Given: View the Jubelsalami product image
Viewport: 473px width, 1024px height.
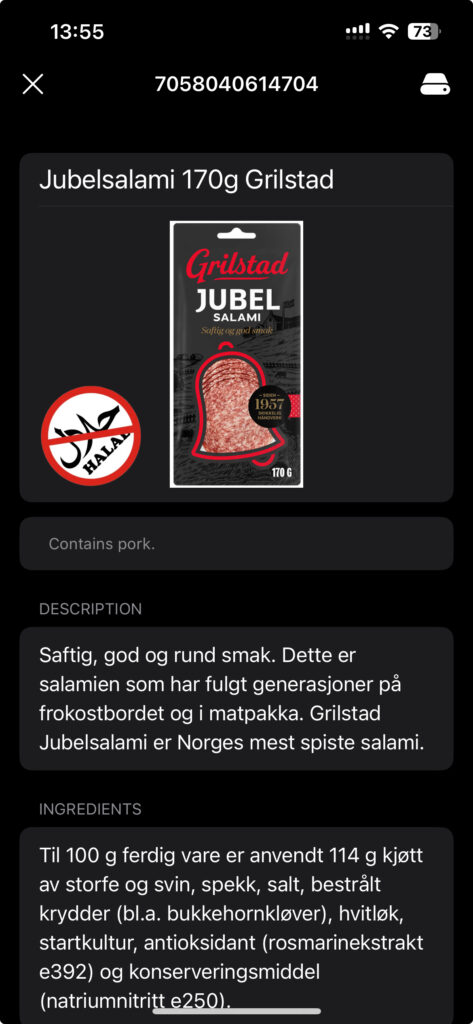Looking at the screenshot, I should 236,354.
